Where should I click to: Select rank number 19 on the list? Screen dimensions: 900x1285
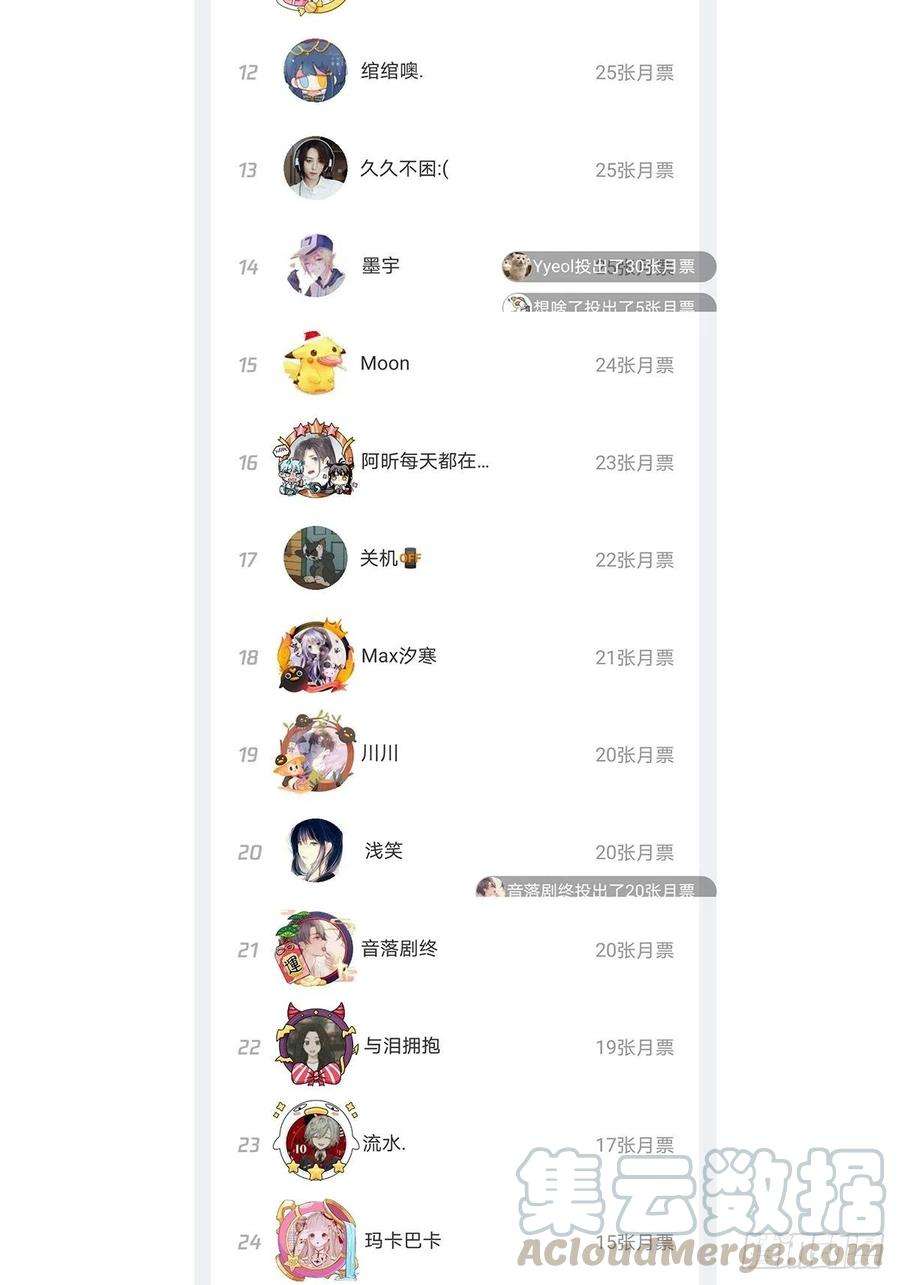click(247, 754)
